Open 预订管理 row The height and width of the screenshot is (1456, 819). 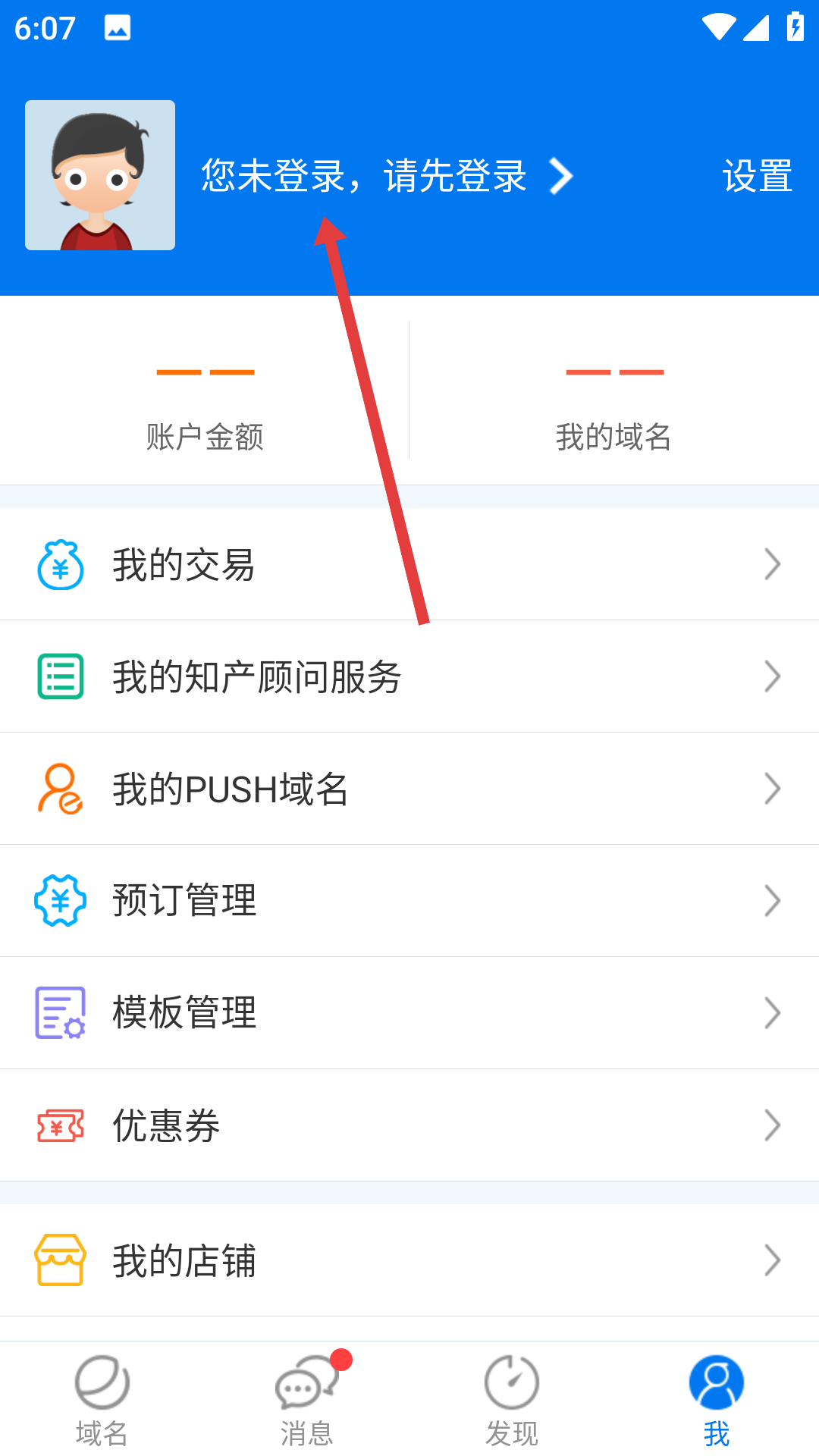409,901
